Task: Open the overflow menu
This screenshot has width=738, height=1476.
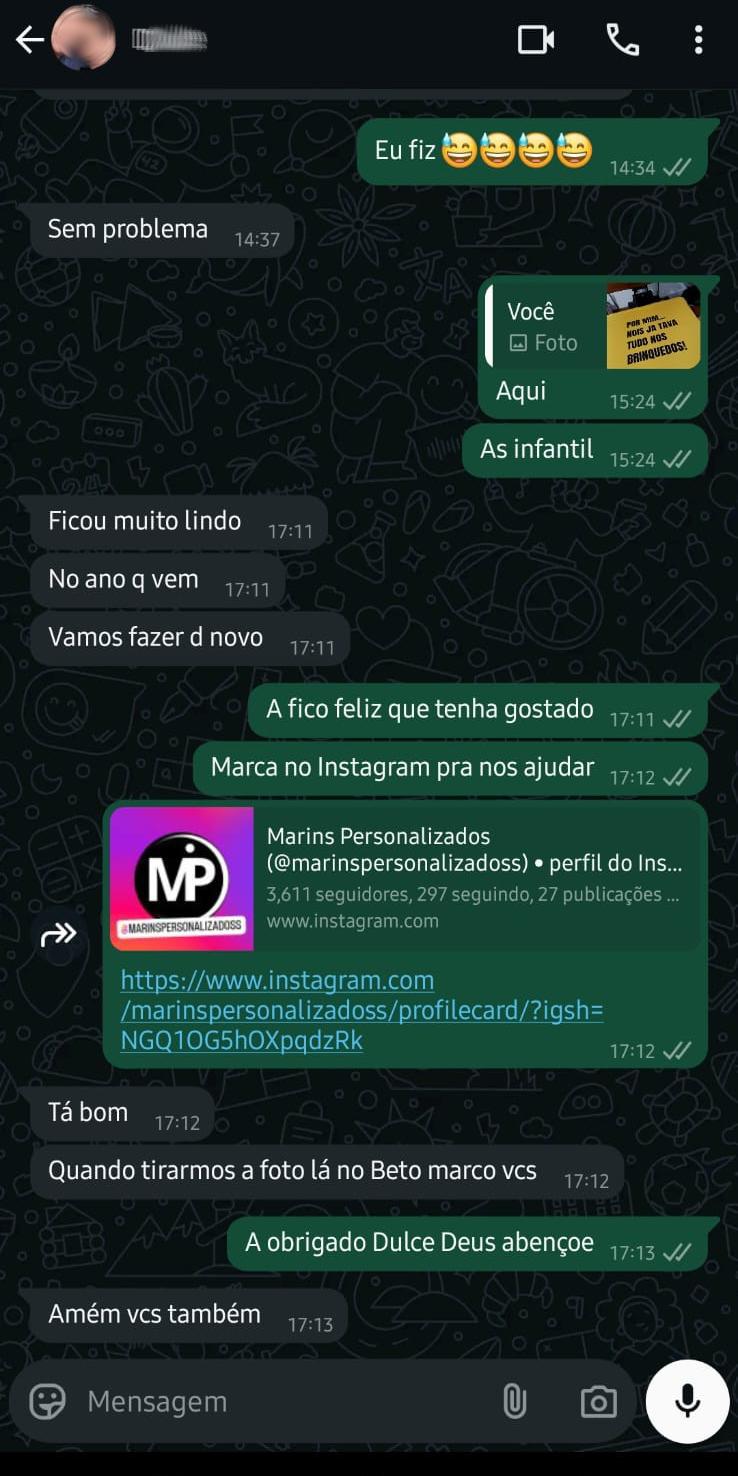Action: tap(698, 40)
